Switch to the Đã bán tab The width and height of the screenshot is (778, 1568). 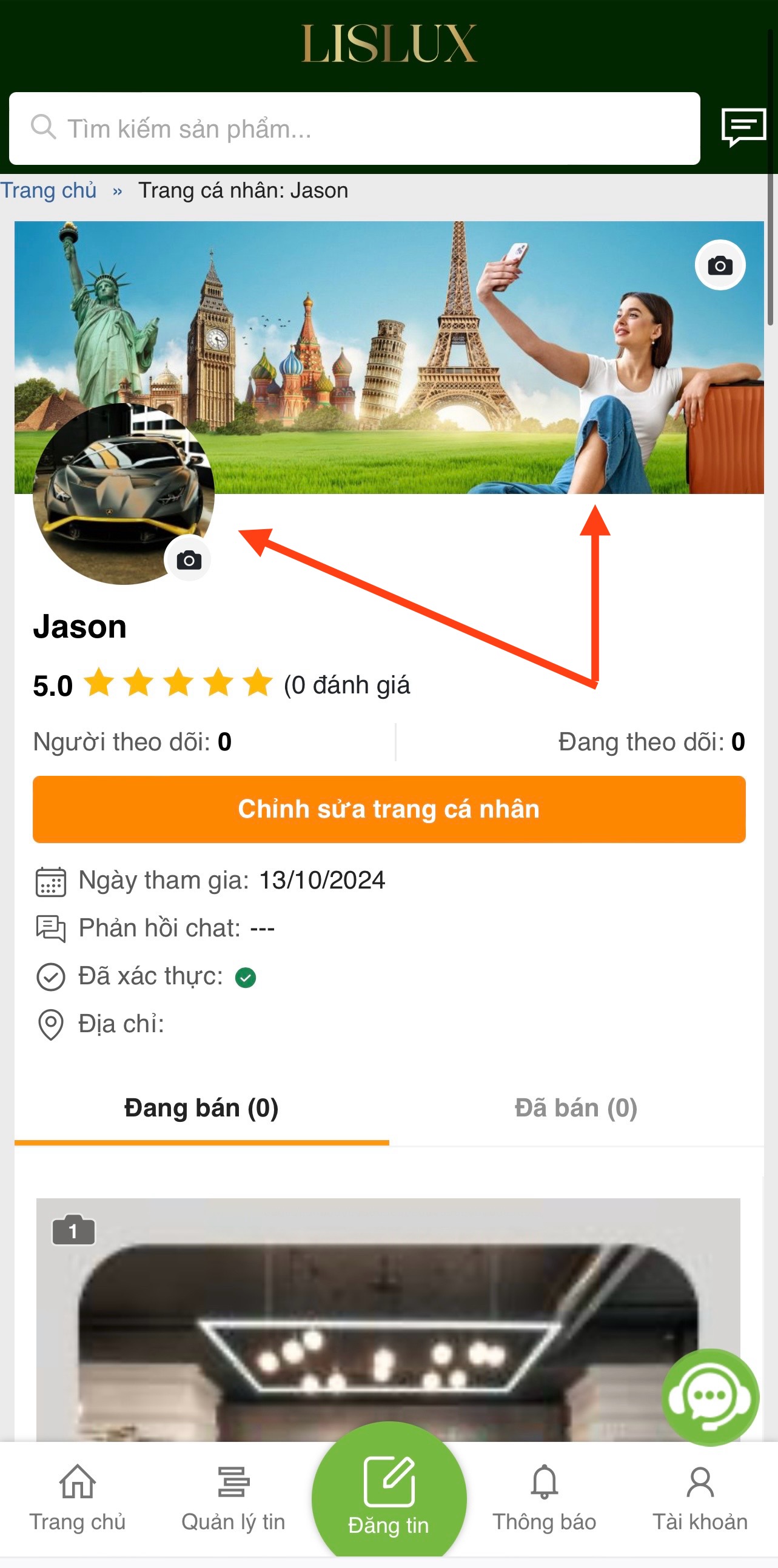[576, 1108]
